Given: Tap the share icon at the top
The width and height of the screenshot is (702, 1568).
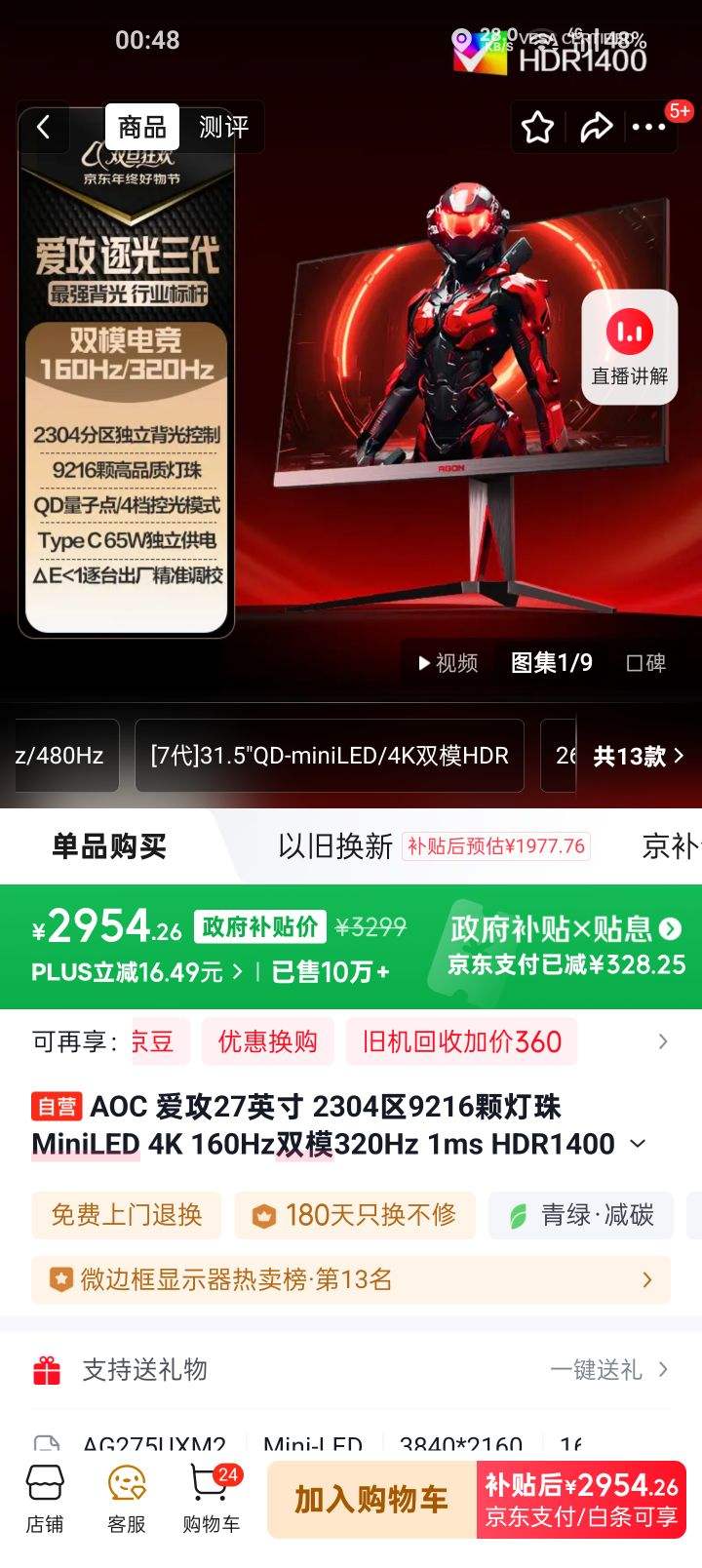Looking at the screenshot, I should pyautogui.click(x=594, y=127).
